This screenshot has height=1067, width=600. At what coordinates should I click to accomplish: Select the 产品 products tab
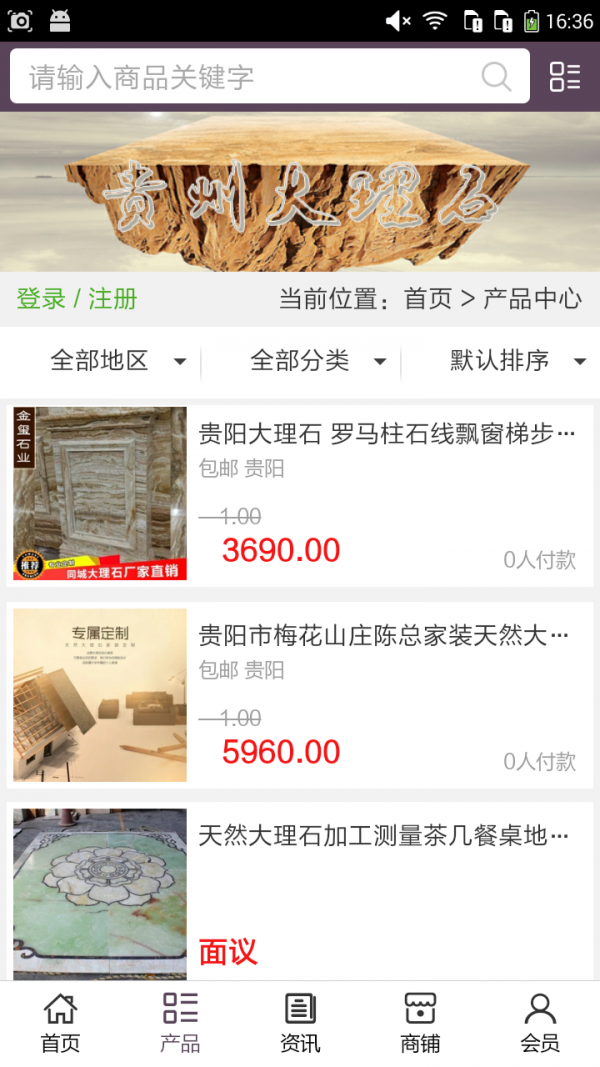coord(180,1023)
